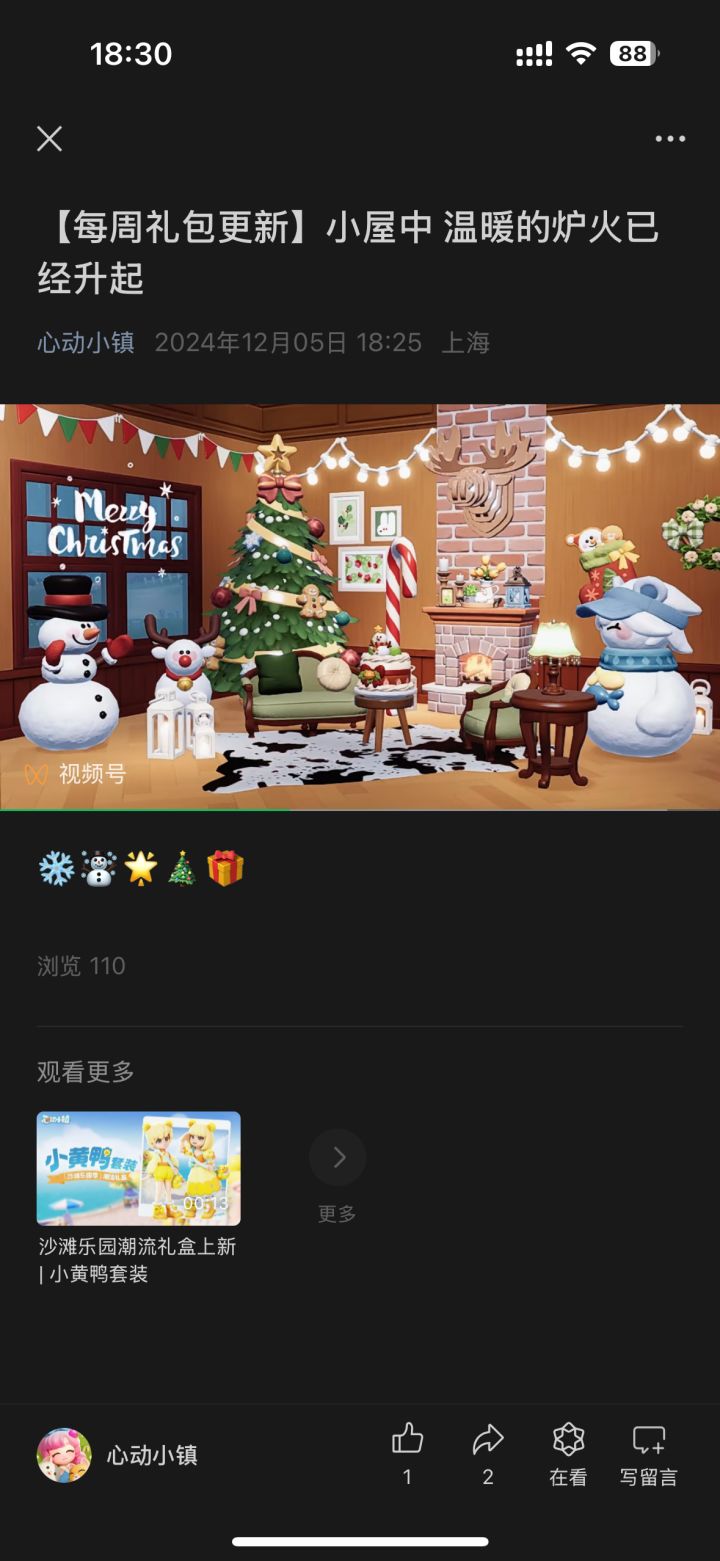Screen dimensions: 720x1561
Task: Tap the snowflake emoji in the caption
Action: [x=57, y=868]
